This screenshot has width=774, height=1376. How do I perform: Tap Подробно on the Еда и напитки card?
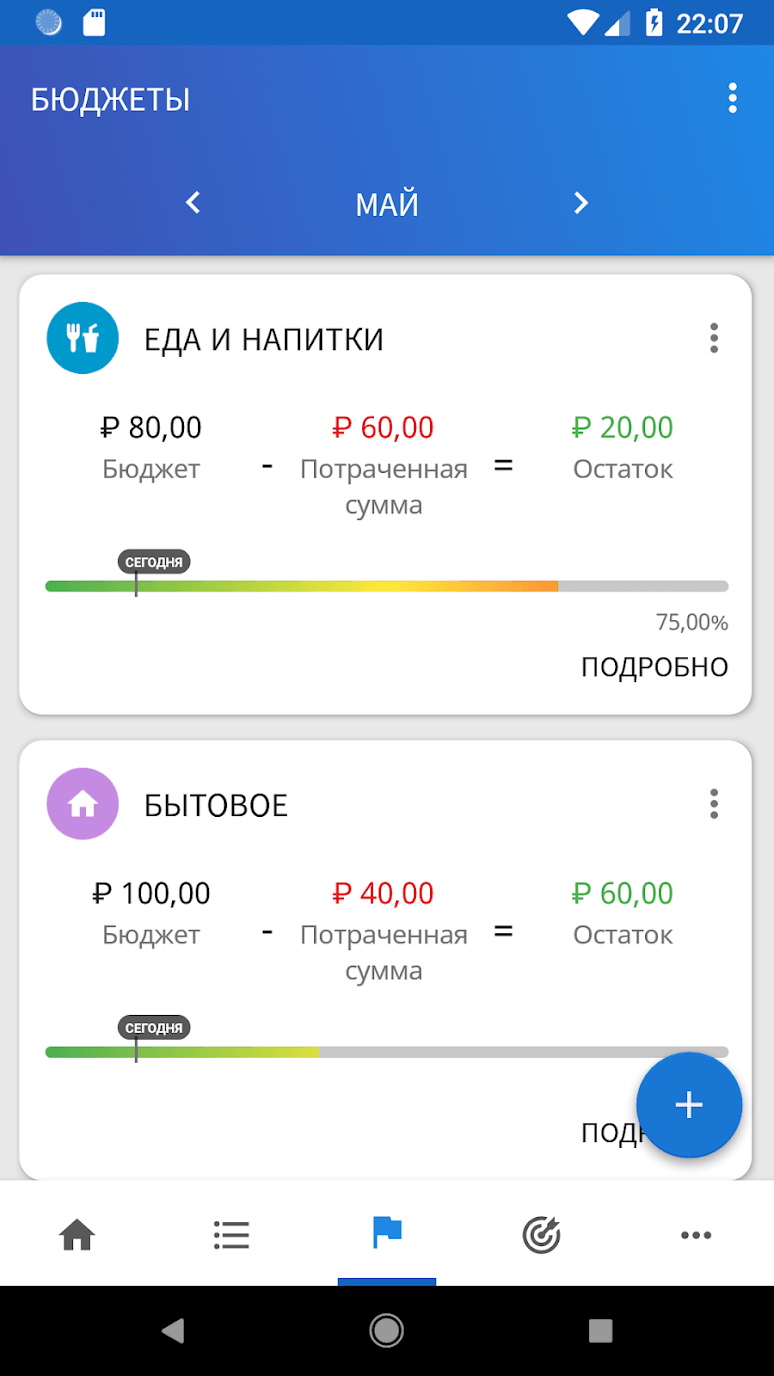pyautogui.click(x=654, y=667)
